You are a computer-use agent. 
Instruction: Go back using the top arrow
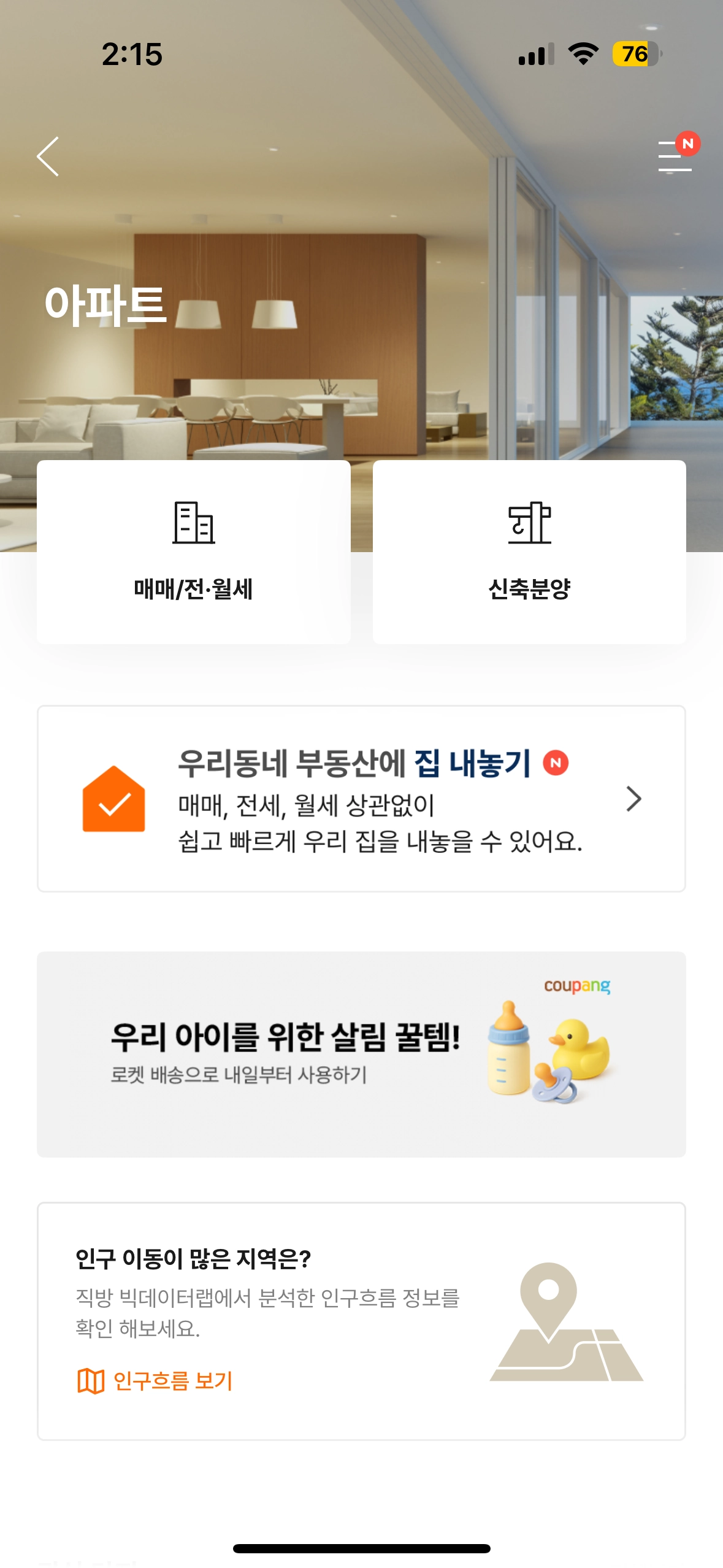(x=48, y=156)
